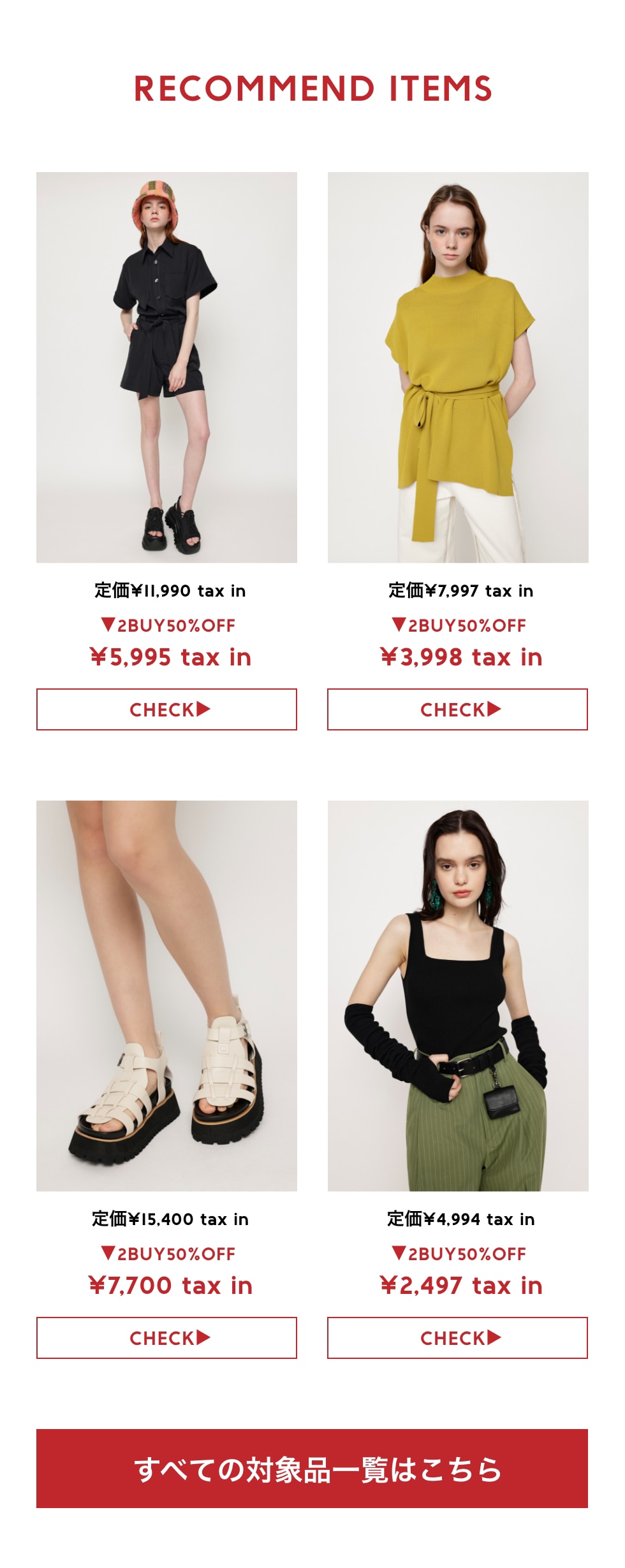This screenshot has height=1568, width=625.
Task: Tap CHECK under the ¥2,497 black tank top
Action: point(457,1337)
